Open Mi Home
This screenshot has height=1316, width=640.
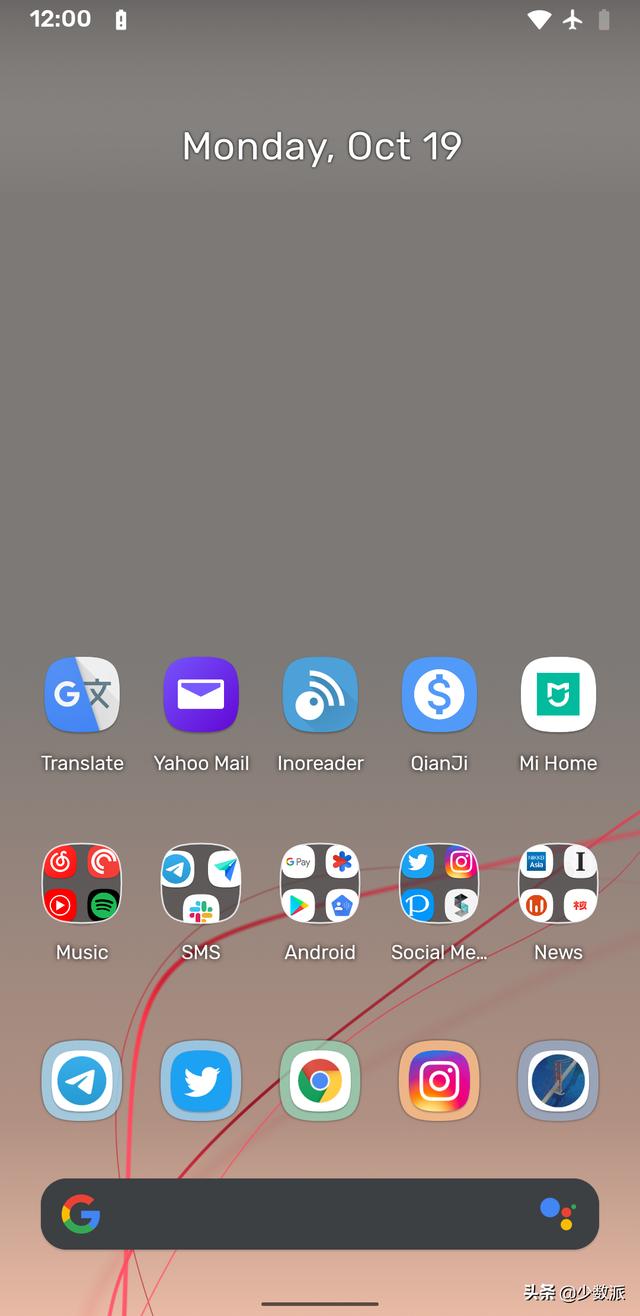tap(558, 694)
